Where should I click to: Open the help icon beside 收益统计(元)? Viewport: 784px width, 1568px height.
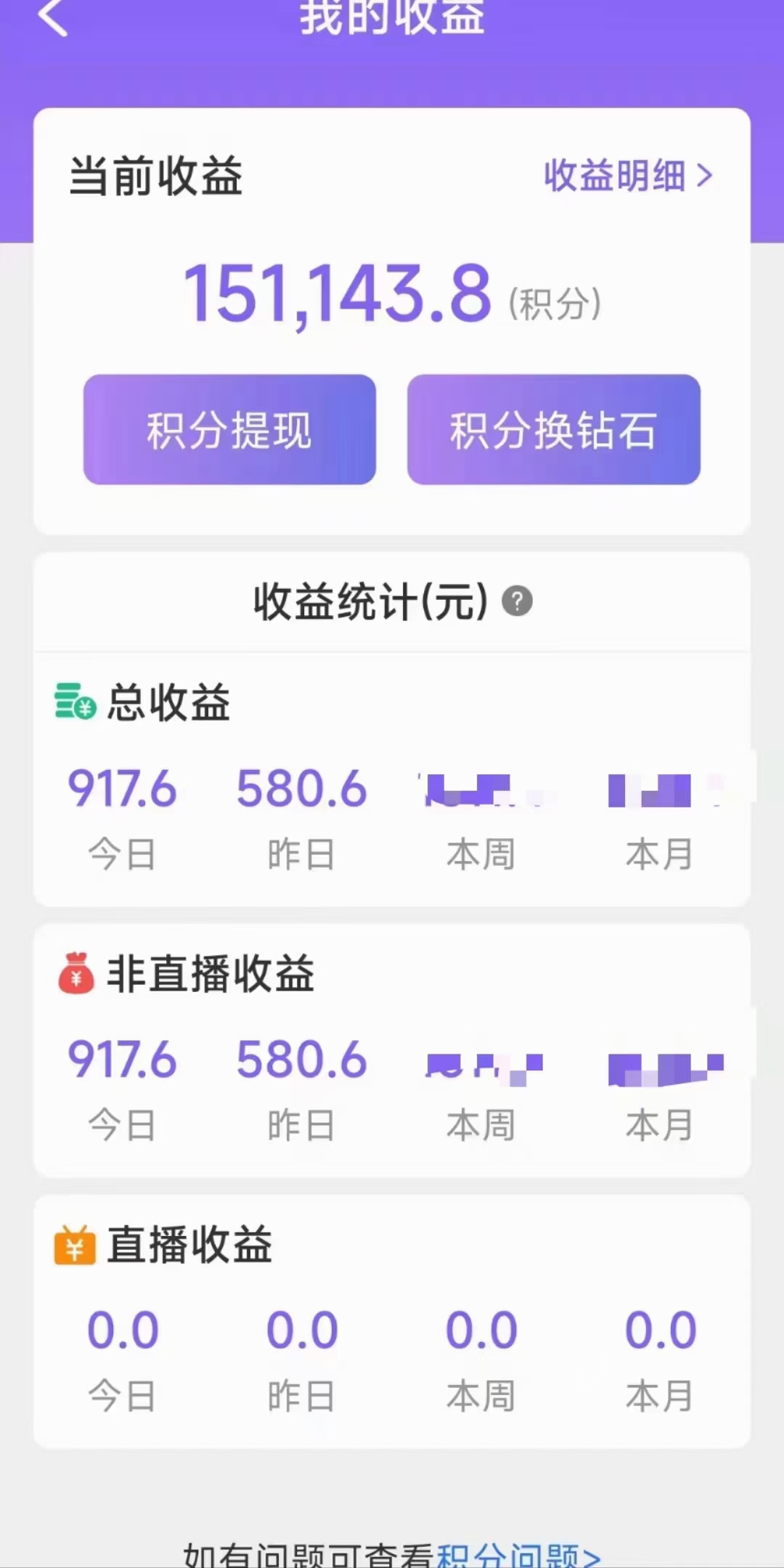[518, 601]
